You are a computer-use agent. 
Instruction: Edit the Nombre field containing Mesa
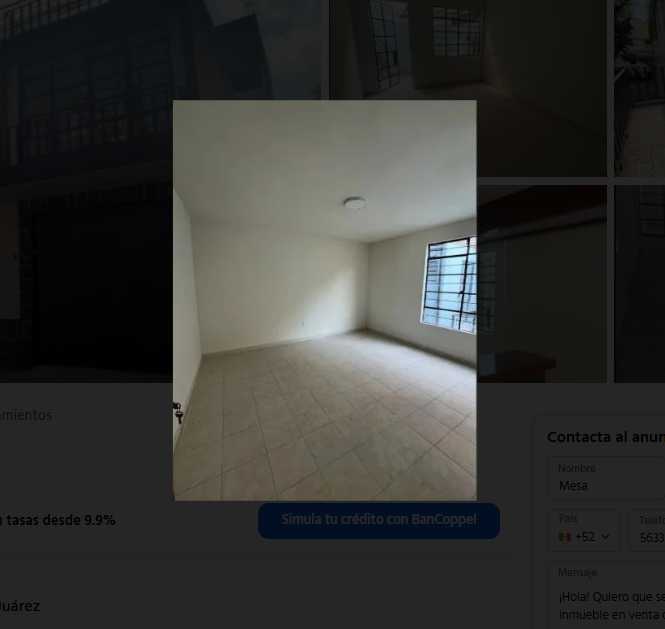click(605, 485)
